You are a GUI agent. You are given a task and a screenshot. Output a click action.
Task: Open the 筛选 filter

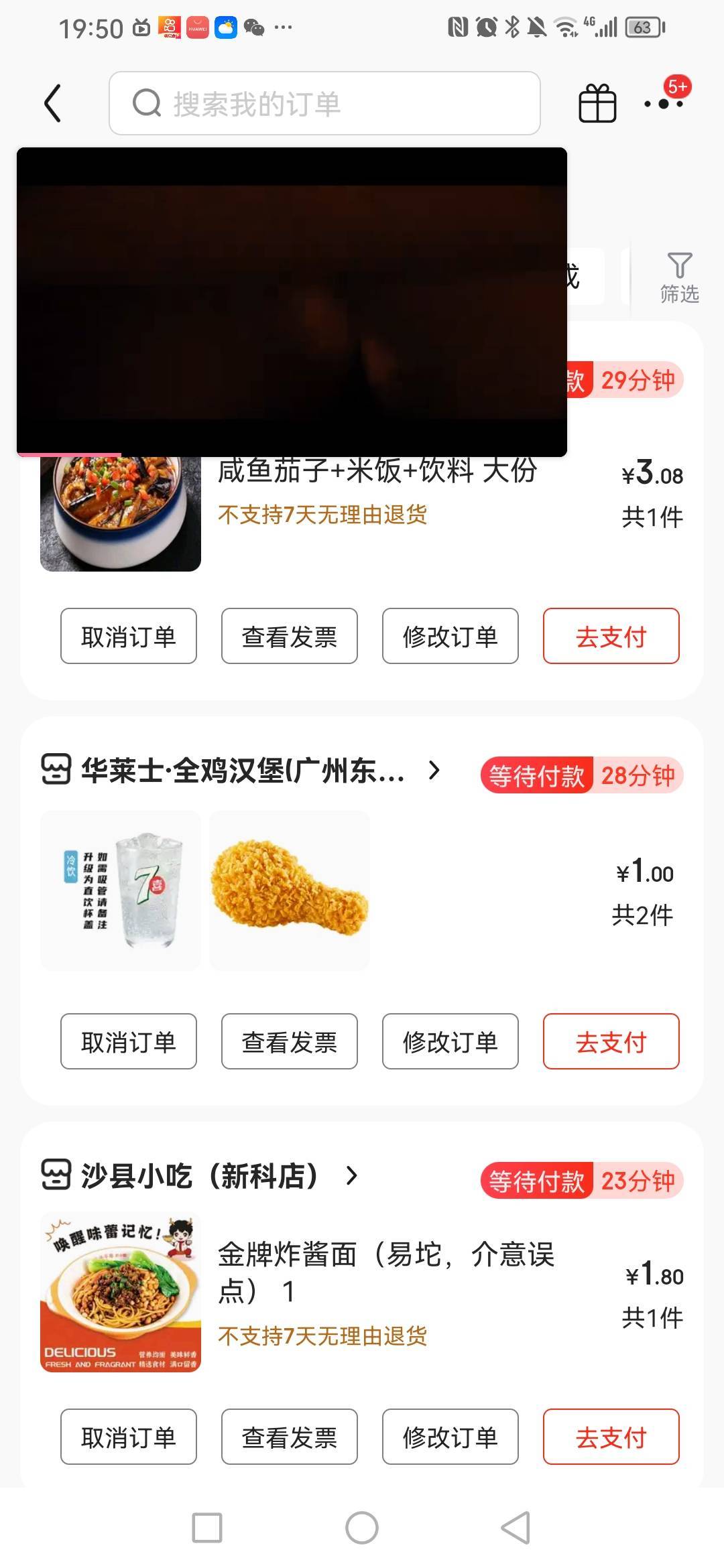tap(679, 277)
